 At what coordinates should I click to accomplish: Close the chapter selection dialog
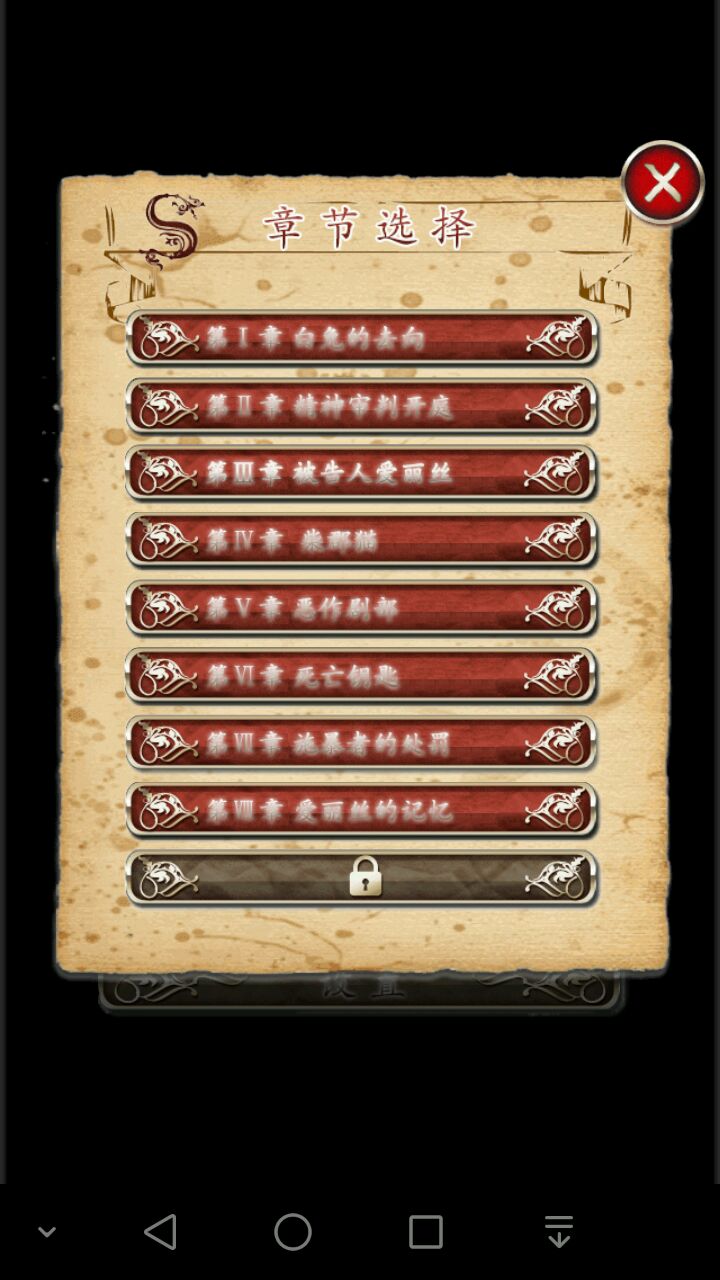[x=662, y=183]
